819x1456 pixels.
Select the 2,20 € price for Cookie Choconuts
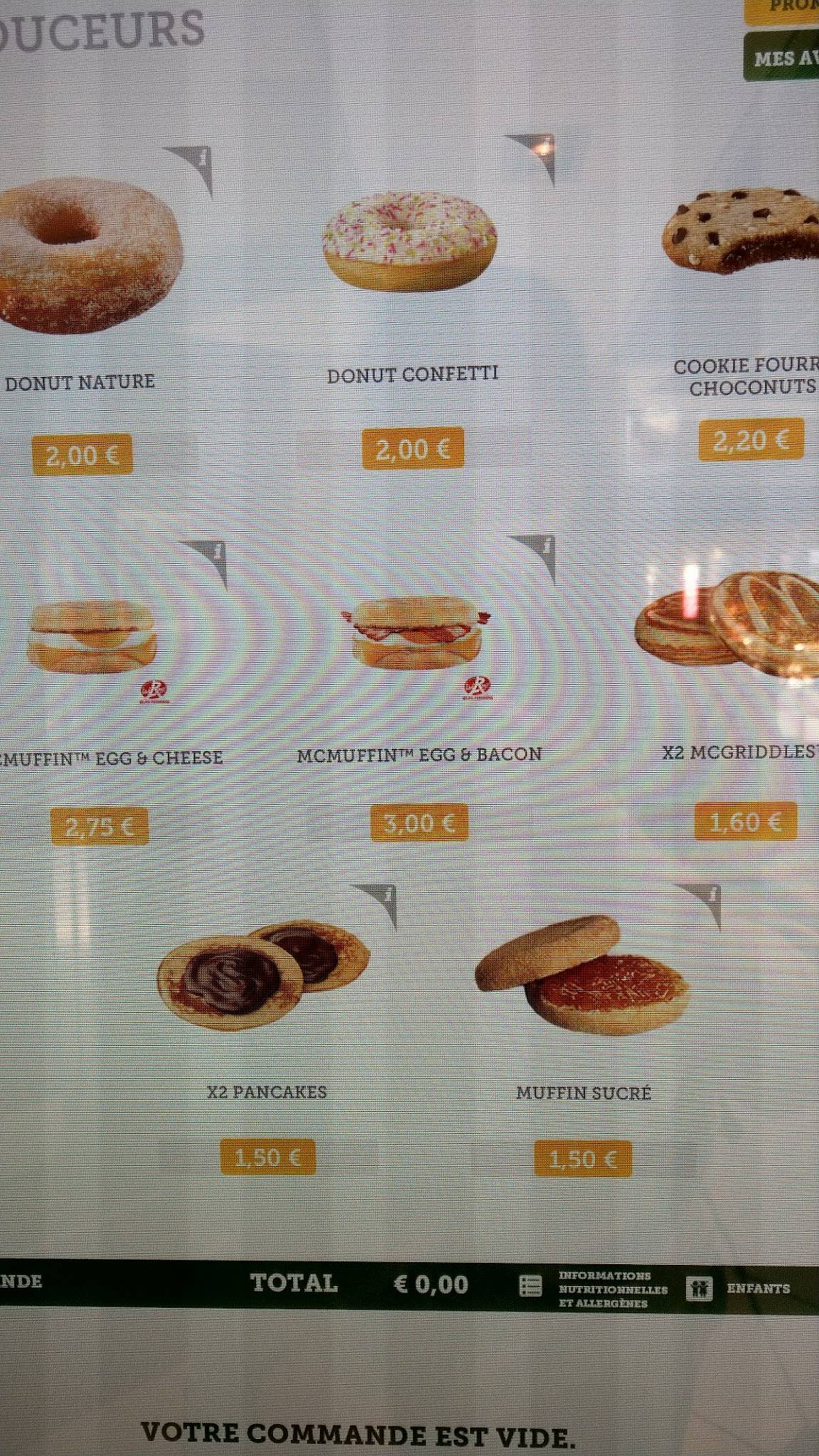[750, 439]
